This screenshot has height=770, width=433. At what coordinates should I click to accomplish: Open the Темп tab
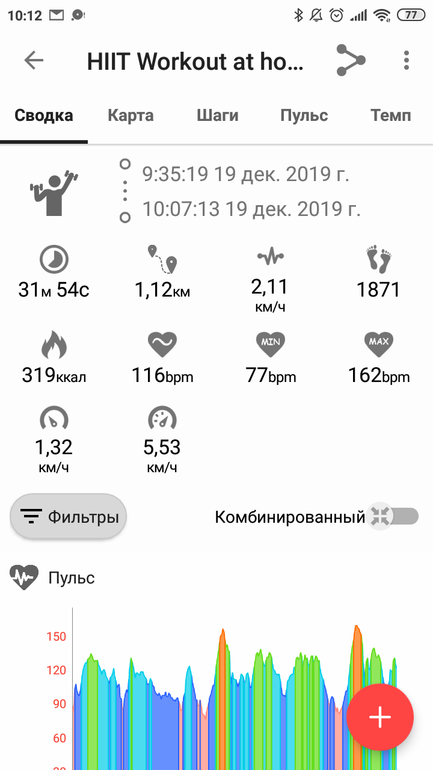click(391, 116)
